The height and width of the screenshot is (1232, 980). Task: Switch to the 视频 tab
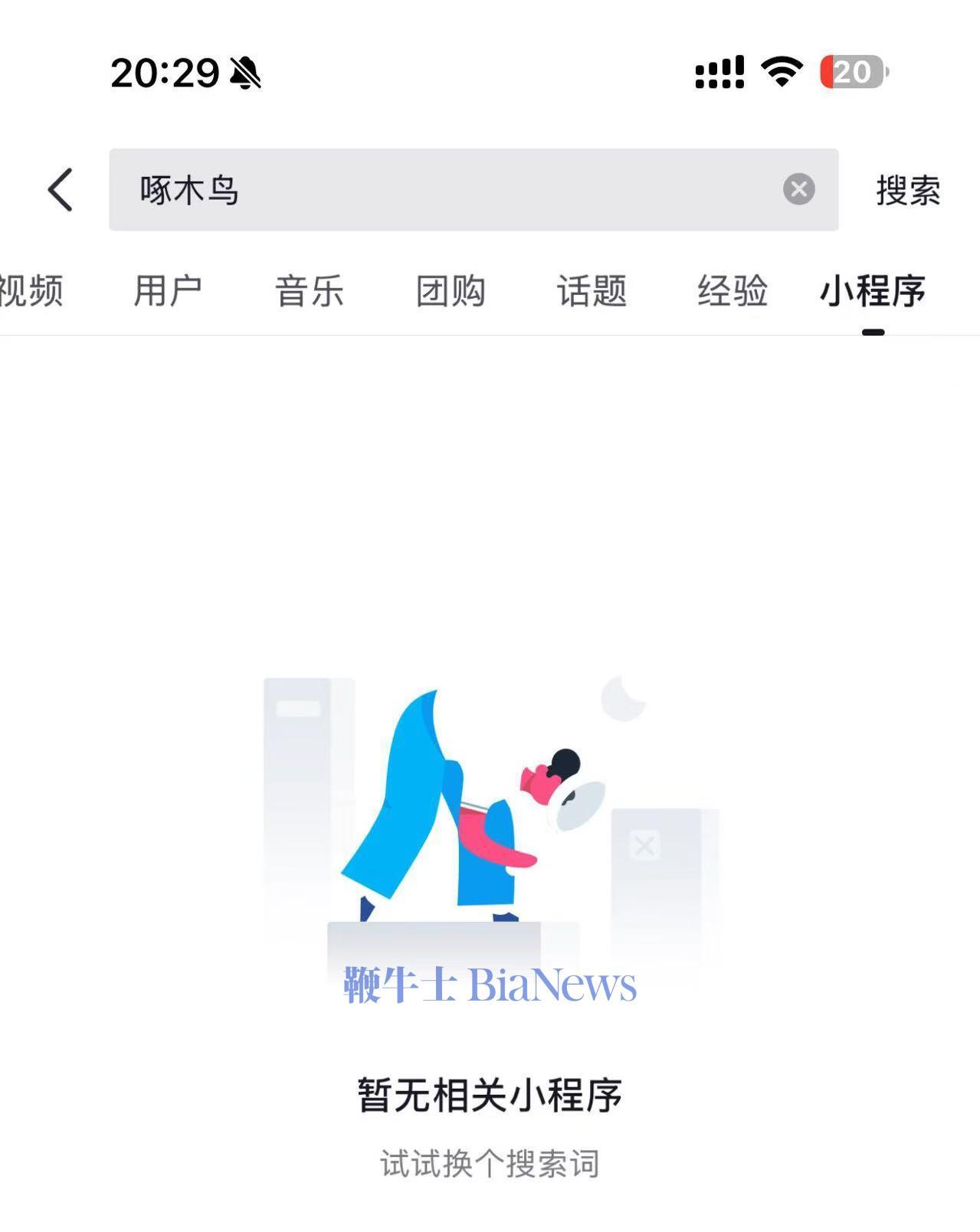(x=34, y=291)
